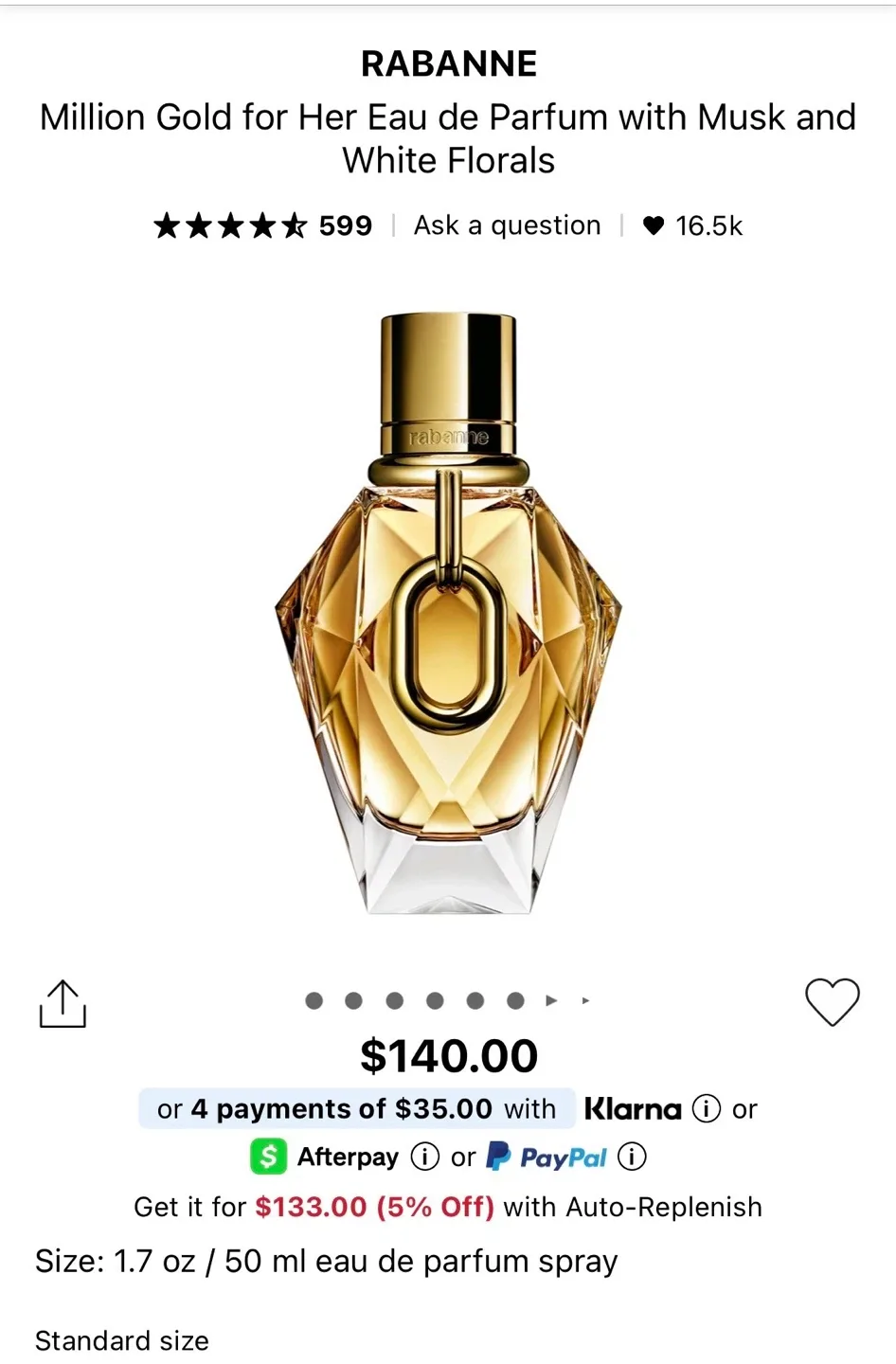This screenshot has width=896, height=1364.
Task: Click the video play triangle in the carousel
Action: tap(551, 1000)
